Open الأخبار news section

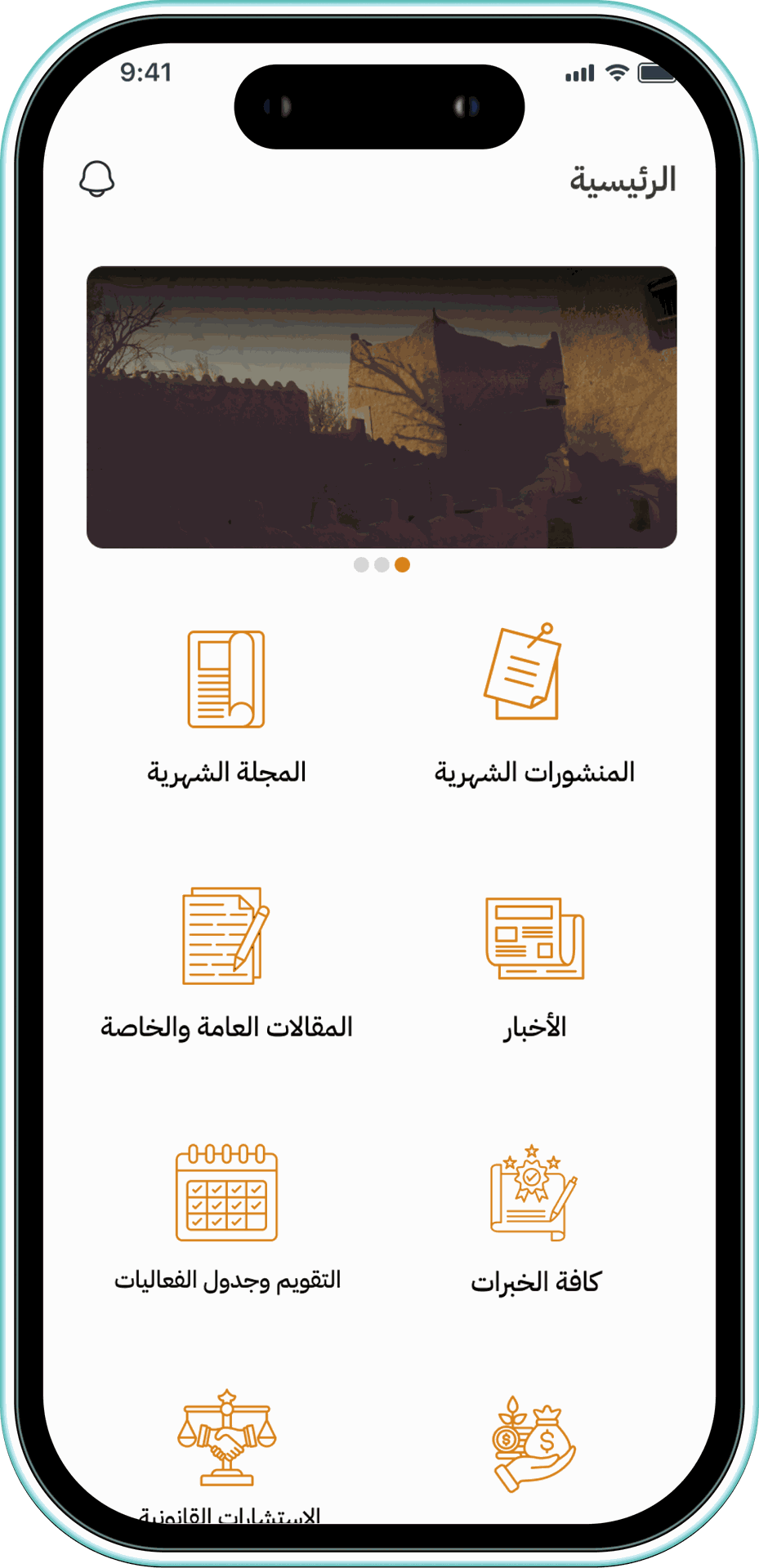535,964
